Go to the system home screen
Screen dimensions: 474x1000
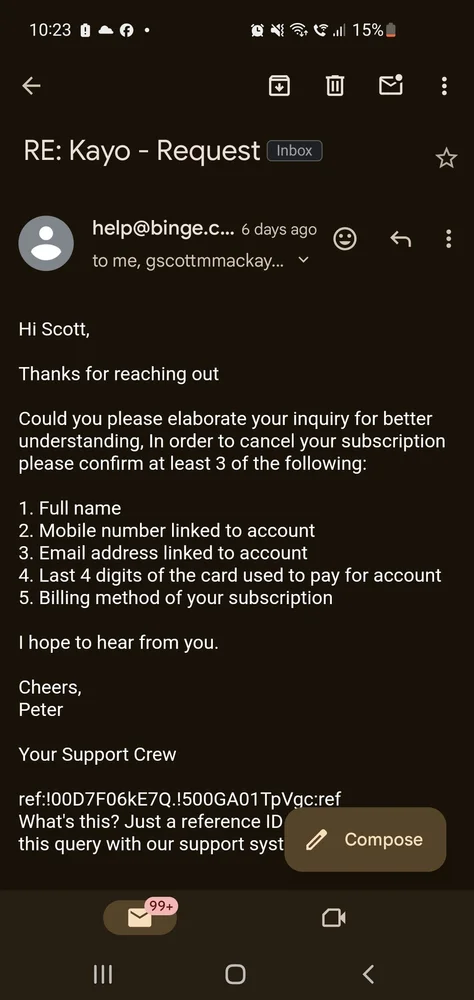[x=235, y=974]
